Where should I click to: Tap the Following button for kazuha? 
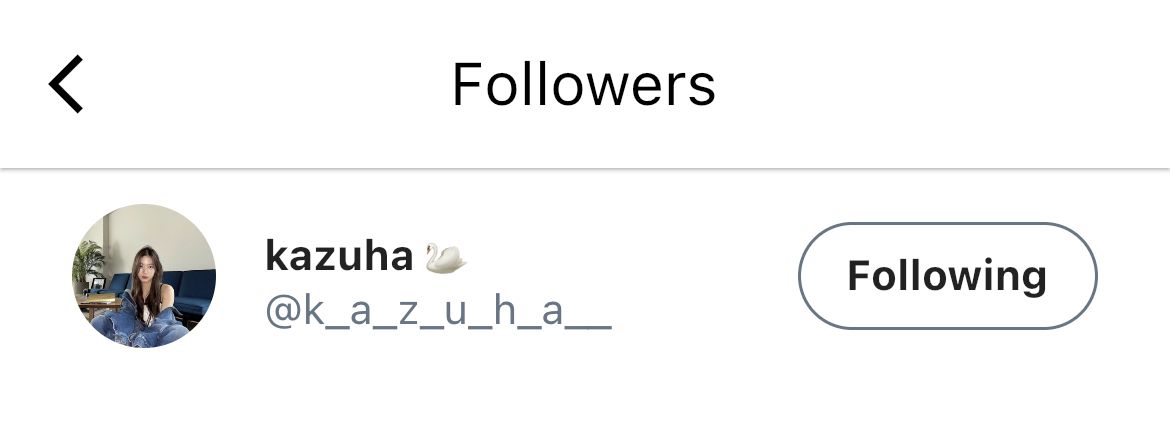[946, 275]
